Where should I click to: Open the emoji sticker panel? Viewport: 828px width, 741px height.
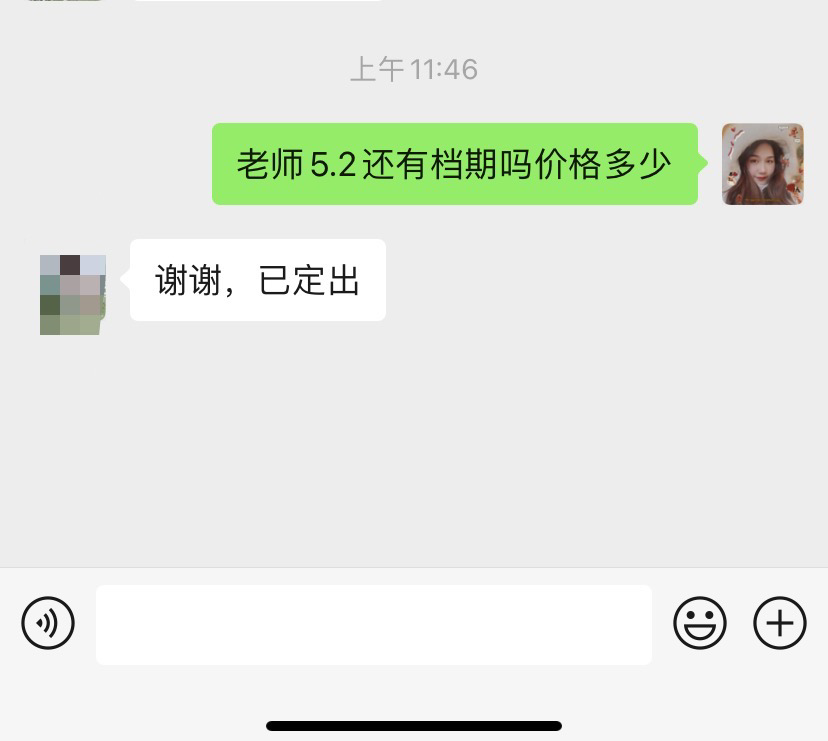pyautogui.click(x=700, y=623)
